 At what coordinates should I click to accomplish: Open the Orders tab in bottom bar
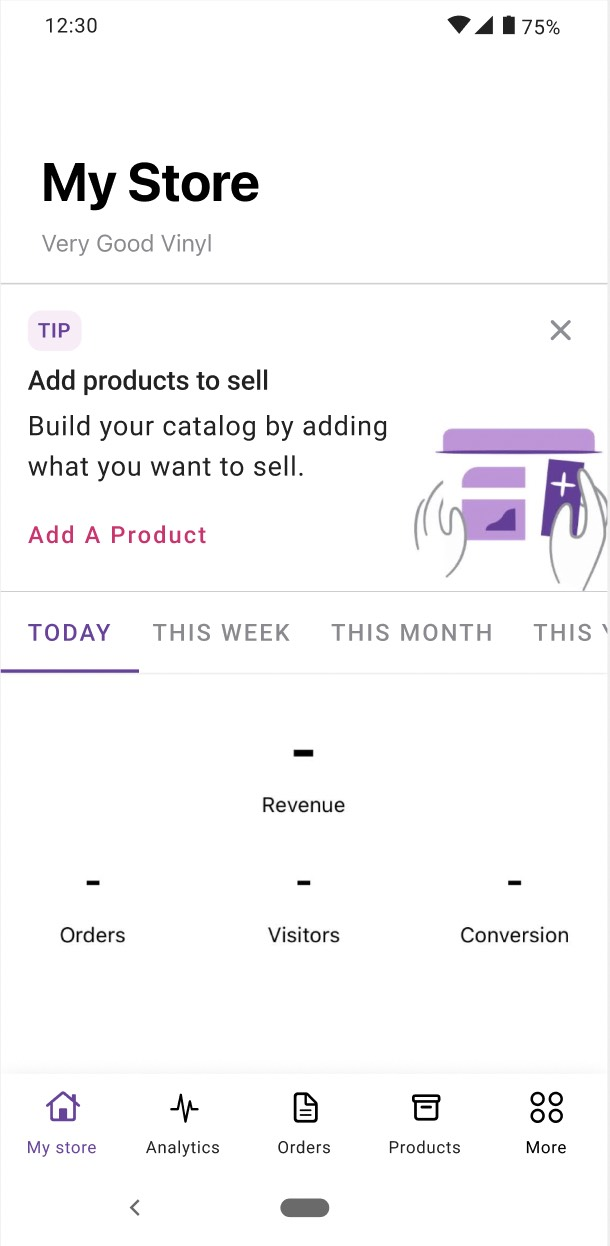point(304,1123)
